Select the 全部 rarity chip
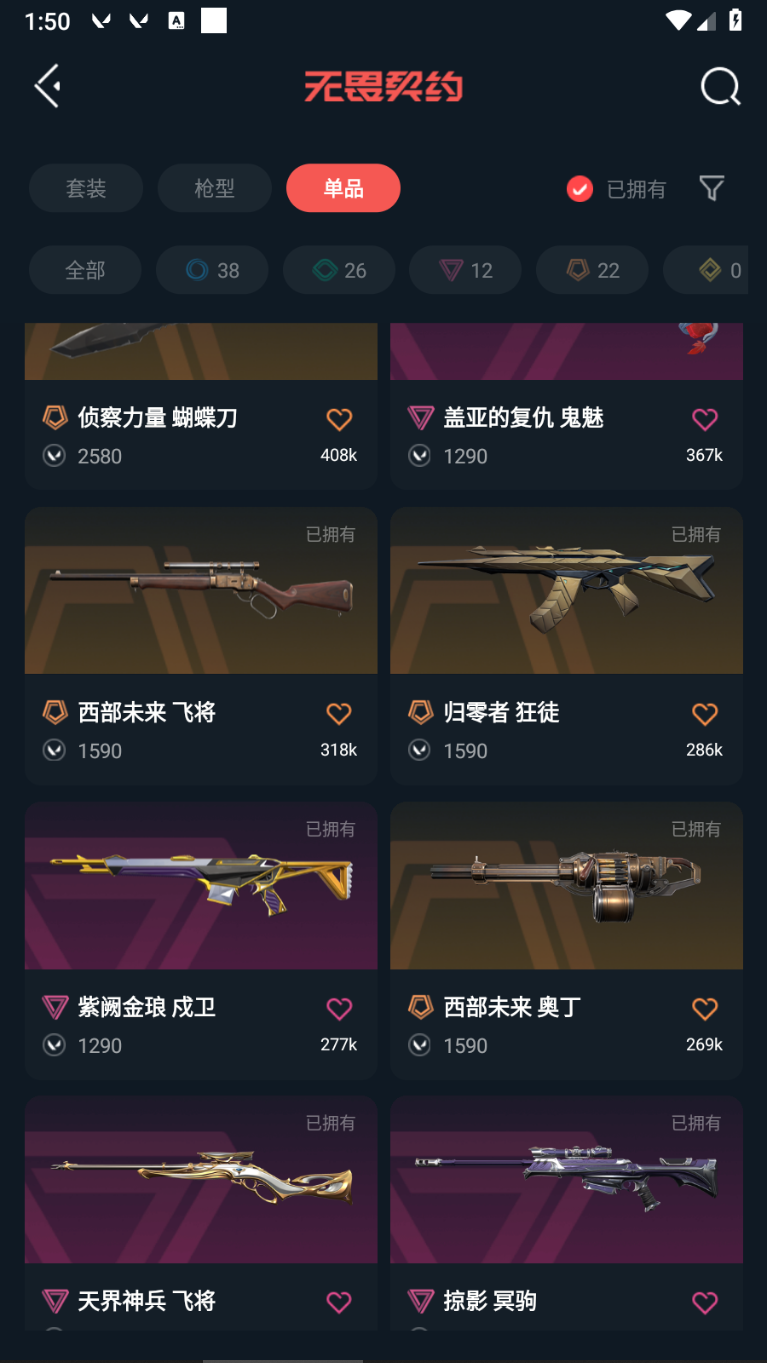767x1363 pixels. [x=85, y=270]
